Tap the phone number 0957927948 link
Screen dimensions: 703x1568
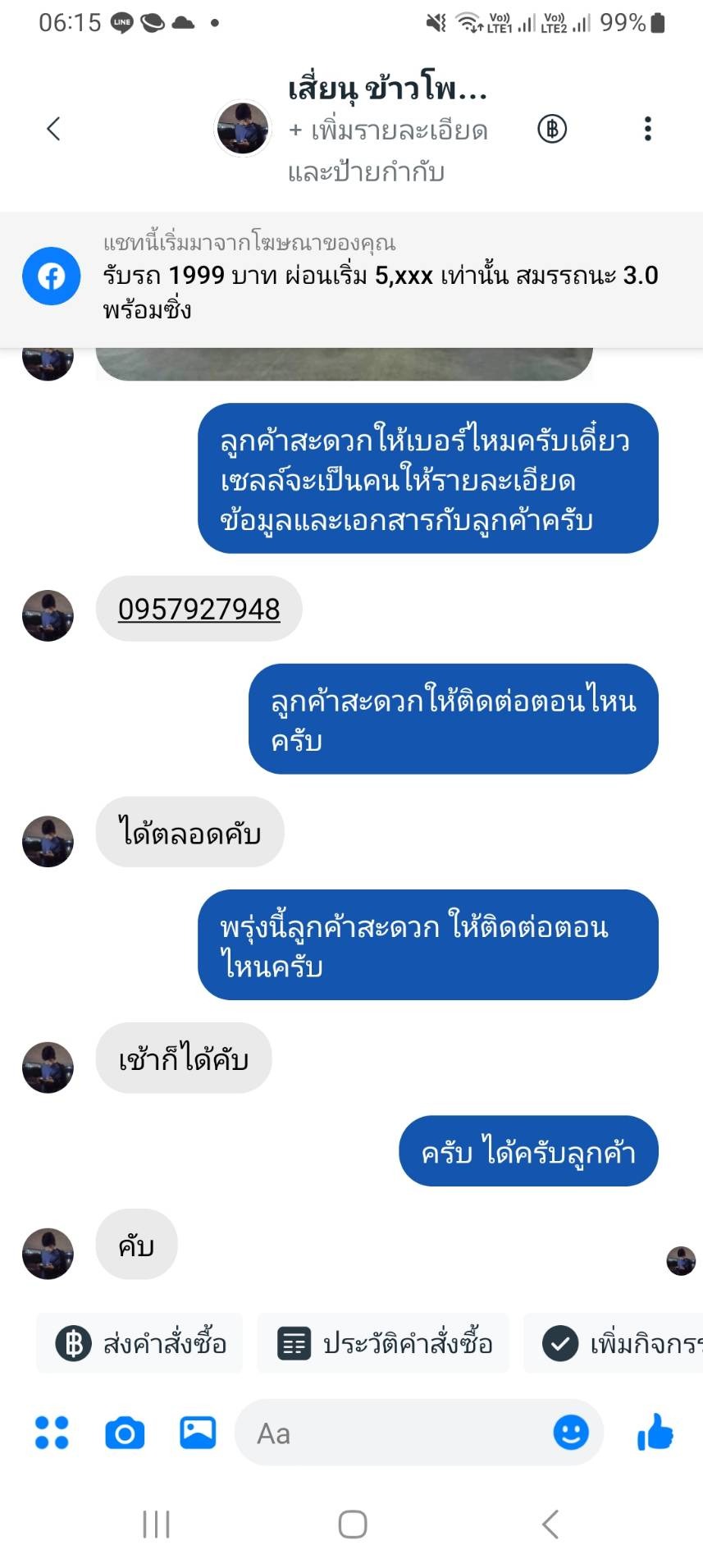point(199,609)
